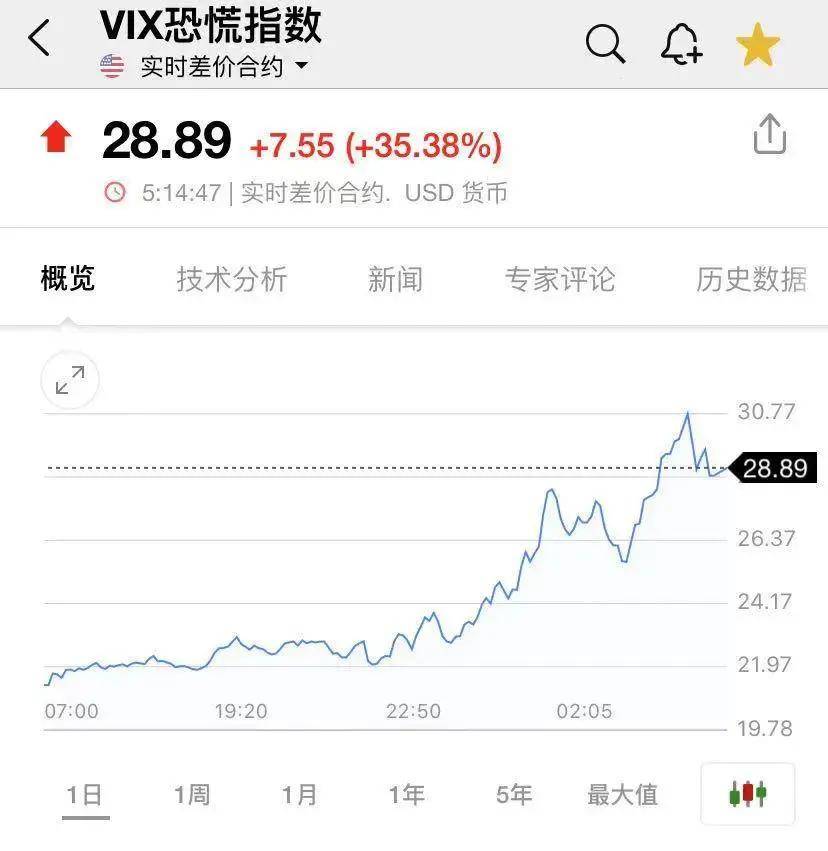Click the 新闻 section link
Viewport: 828px width, 851px height.
[397, 280]
